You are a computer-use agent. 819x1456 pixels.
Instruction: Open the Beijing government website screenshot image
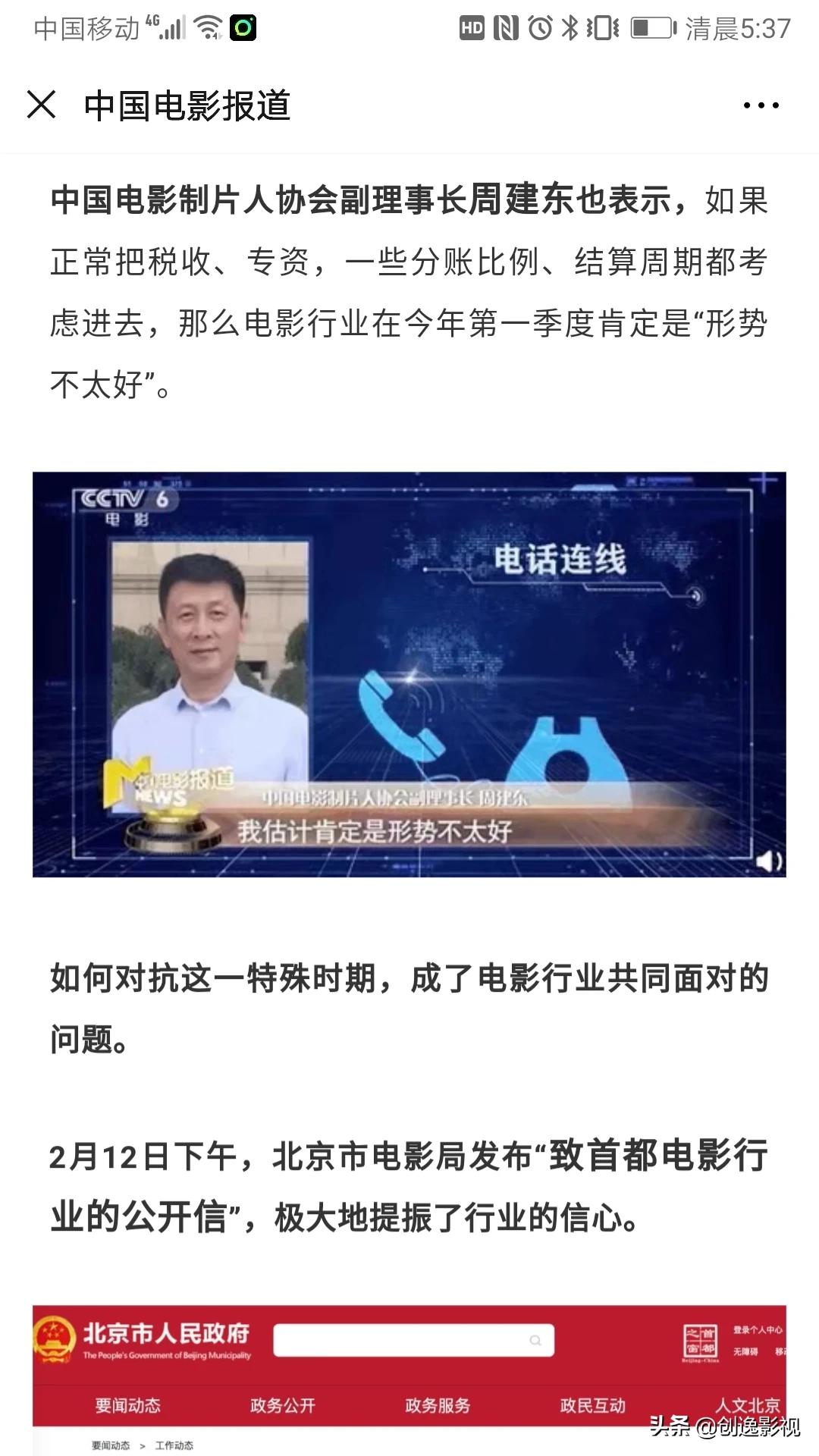click(x=409, y=1380)
